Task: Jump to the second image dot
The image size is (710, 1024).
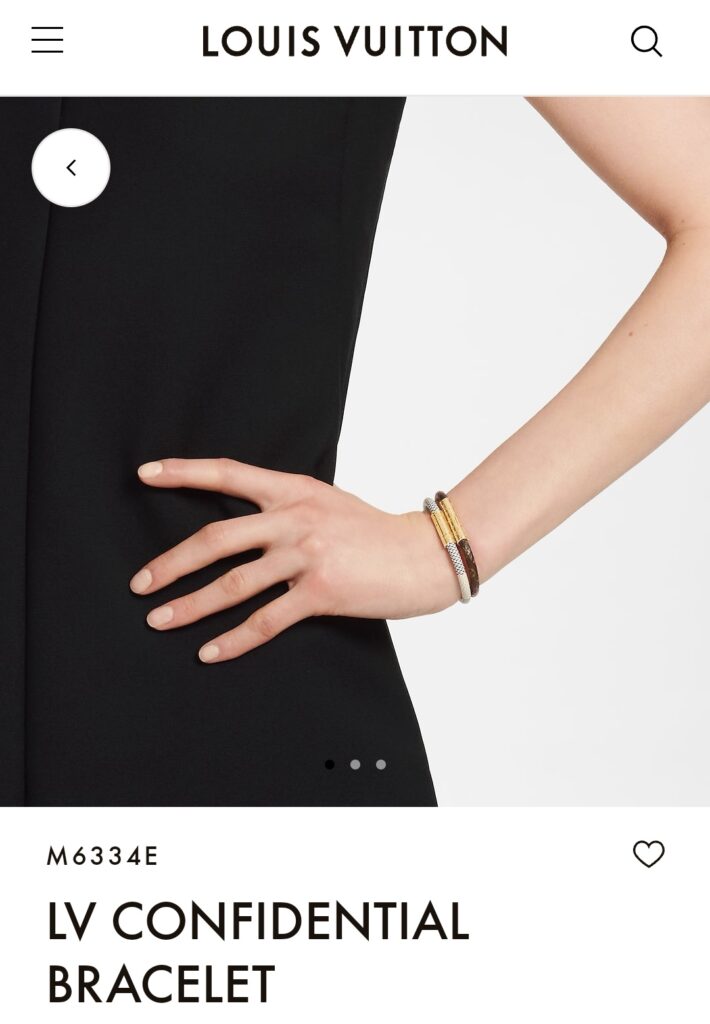Action: point(355,764)
